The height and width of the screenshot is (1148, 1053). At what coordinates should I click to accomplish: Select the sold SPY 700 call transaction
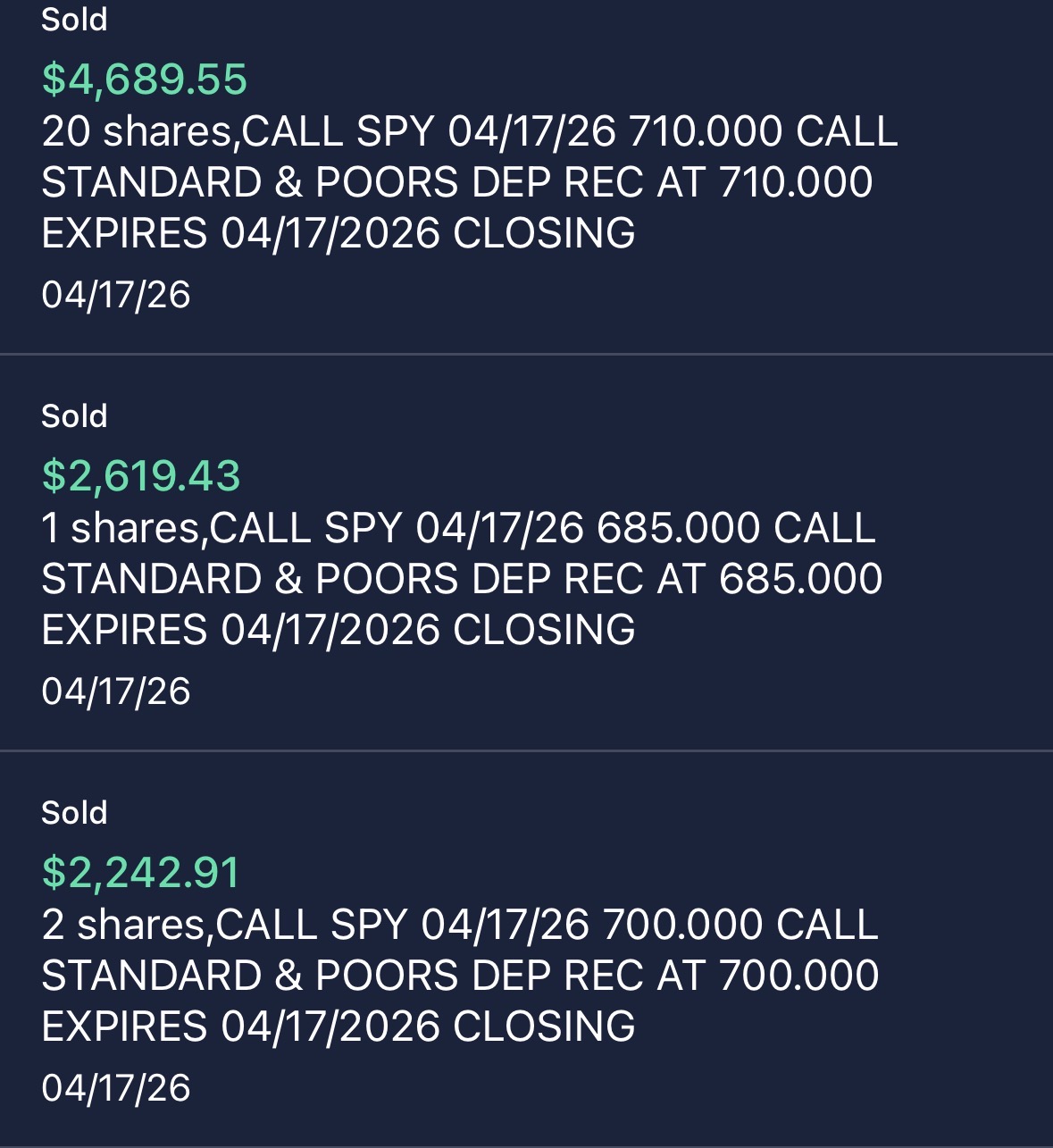[460, 975]
